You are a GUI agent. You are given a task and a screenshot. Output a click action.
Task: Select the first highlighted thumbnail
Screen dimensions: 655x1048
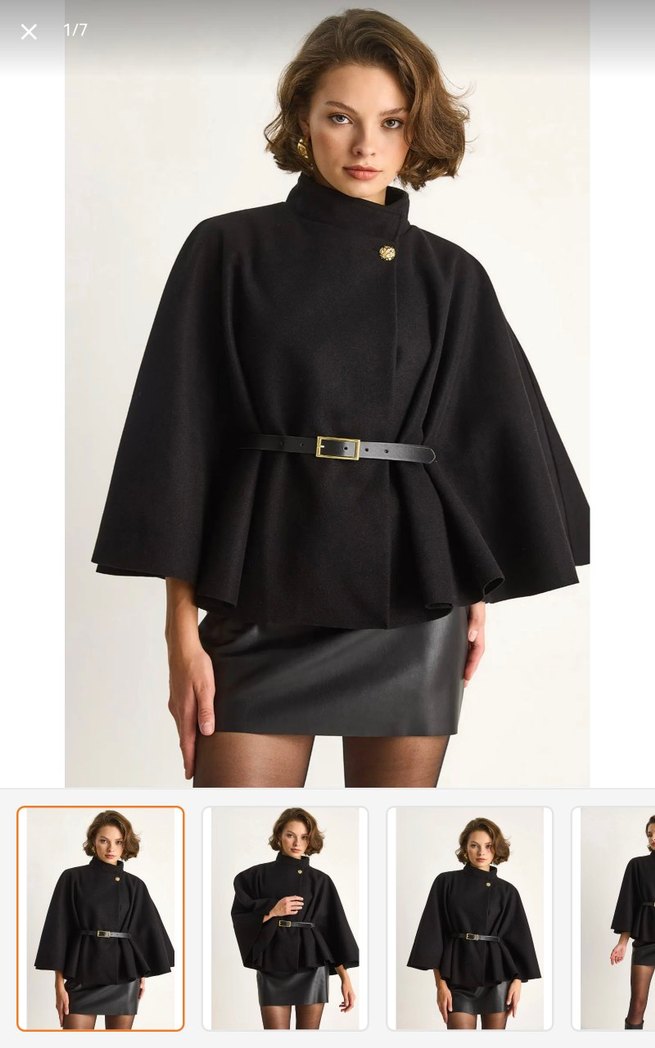tap(101, 918)
